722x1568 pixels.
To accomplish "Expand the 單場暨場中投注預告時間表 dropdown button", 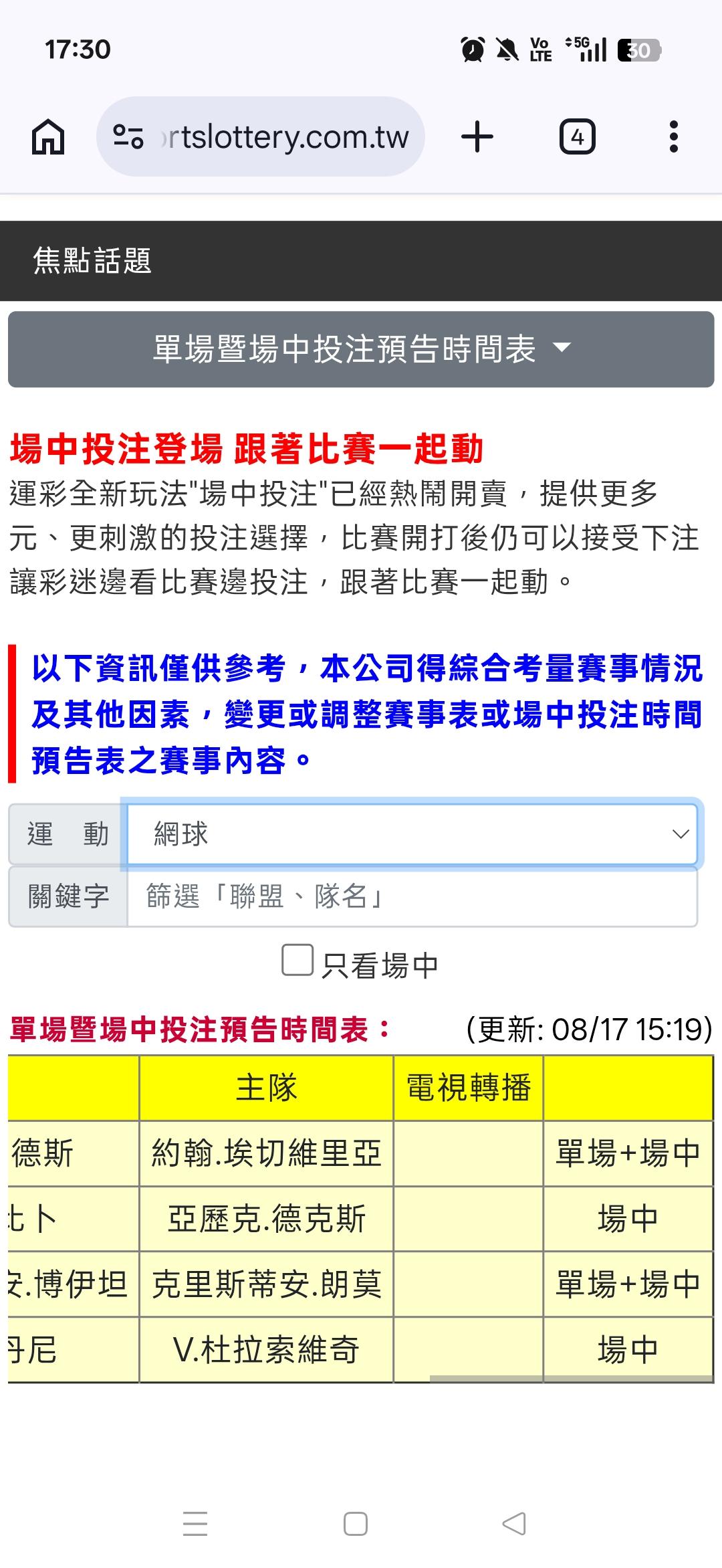I will [361, 349].
